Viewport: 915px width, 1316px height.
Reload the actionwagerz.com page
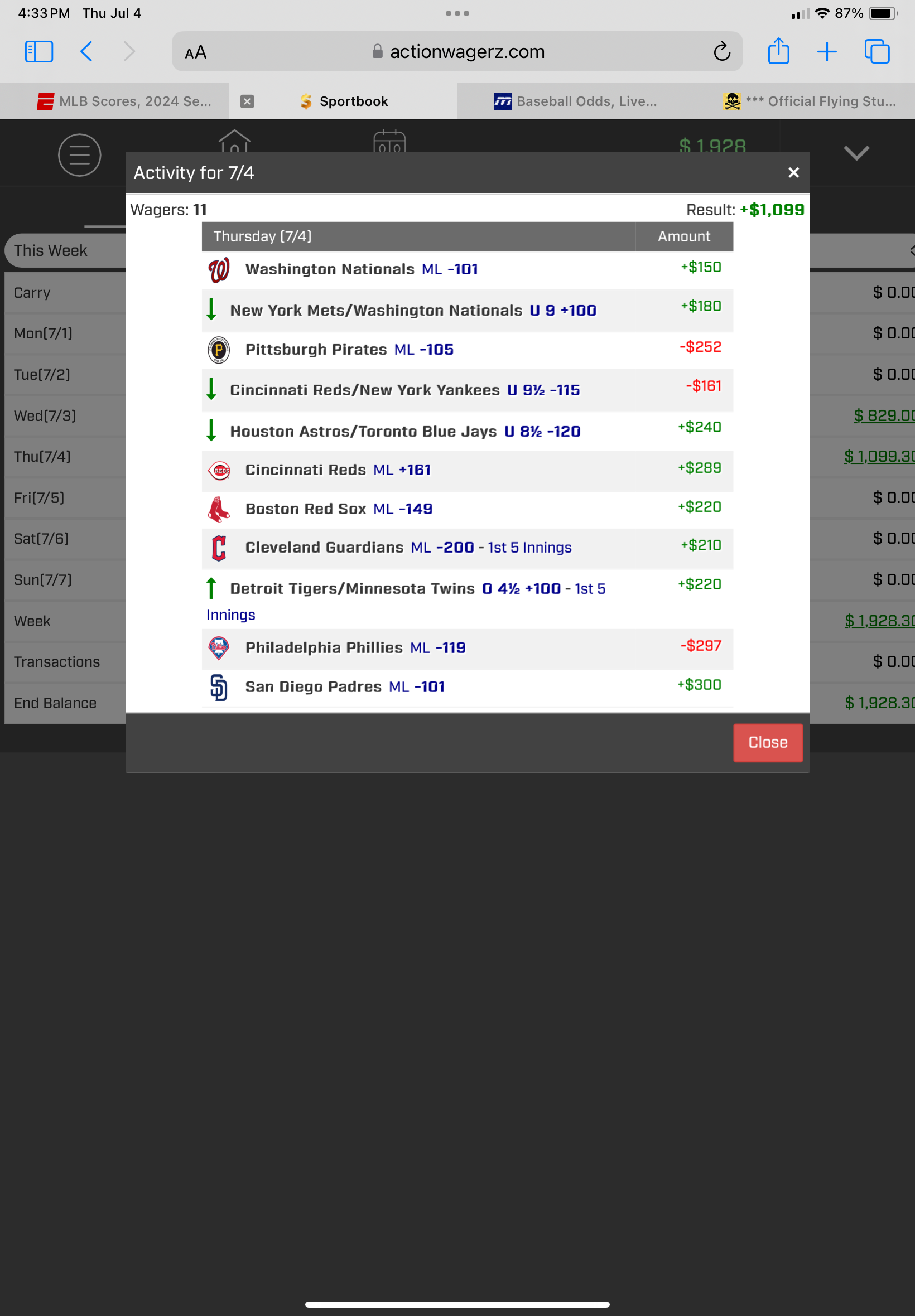pyautogui.click(x=721, y=51)
